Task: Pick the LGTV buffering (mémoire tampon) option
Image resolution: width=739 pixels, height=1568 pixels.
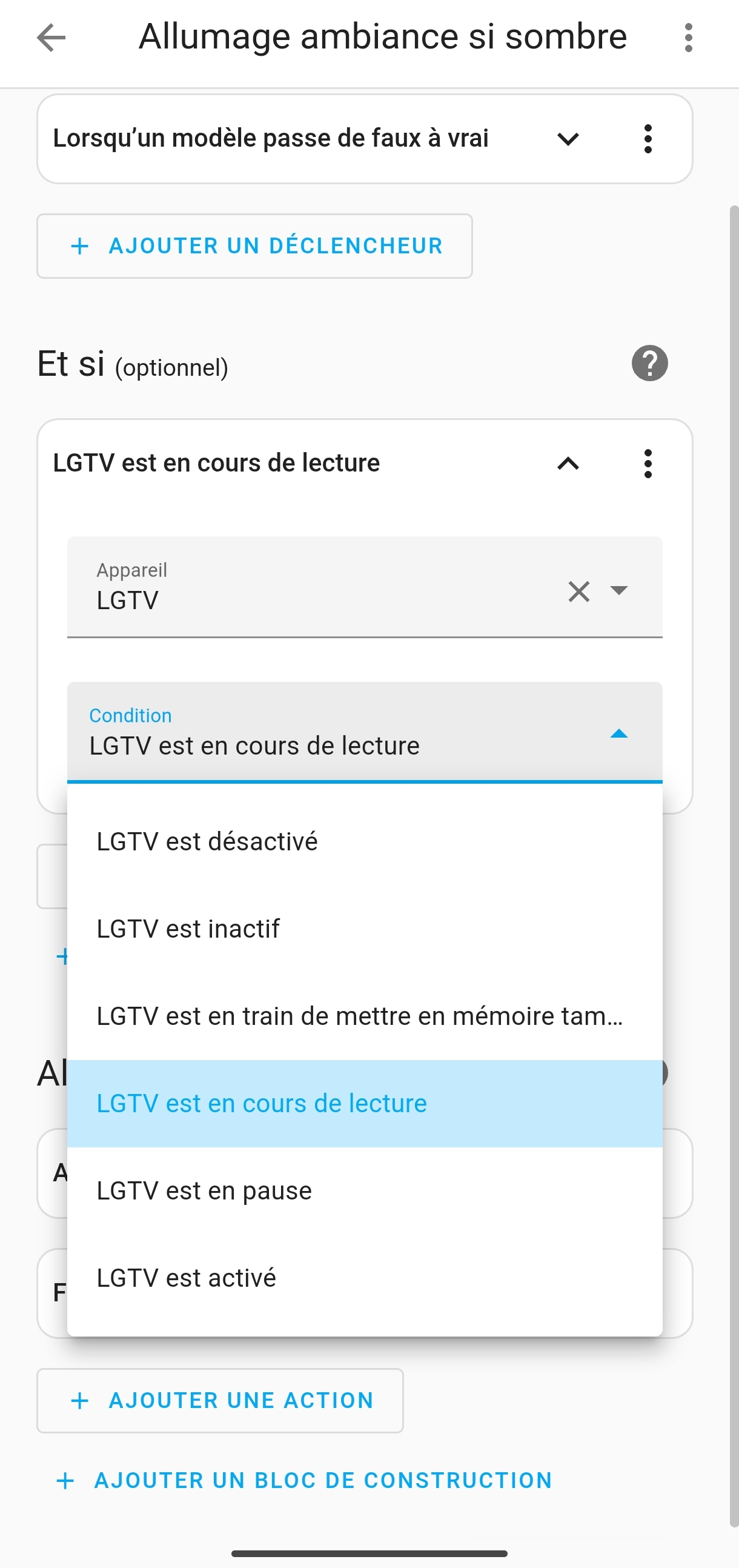Action: (x=364, y=1016)
